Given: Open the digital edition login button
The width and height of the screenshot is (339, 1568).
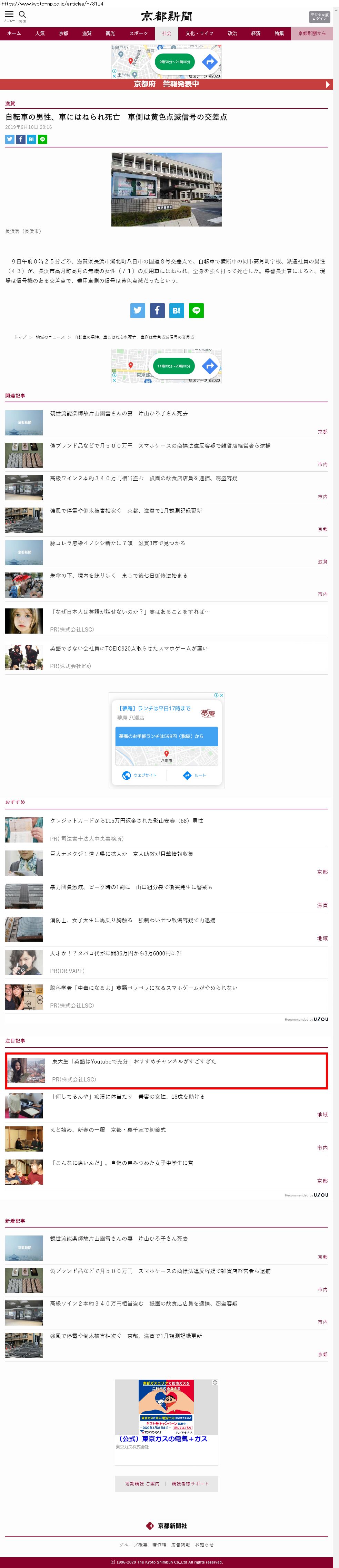Looking at the screenshot, I should click(x=319, y=17).
